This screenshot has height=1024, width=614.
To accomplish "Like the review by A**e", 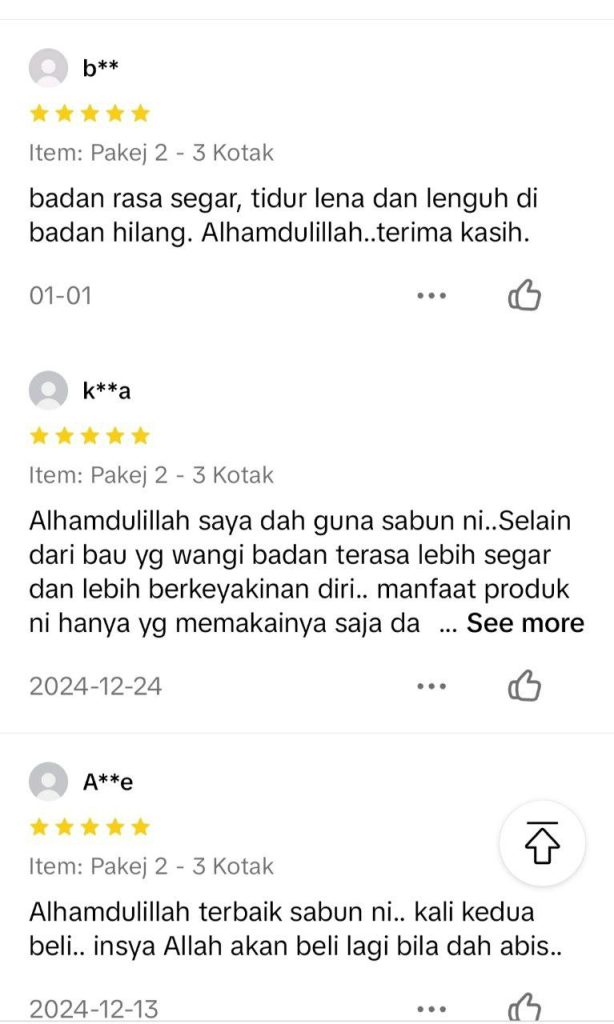I will click(525, 1008).
